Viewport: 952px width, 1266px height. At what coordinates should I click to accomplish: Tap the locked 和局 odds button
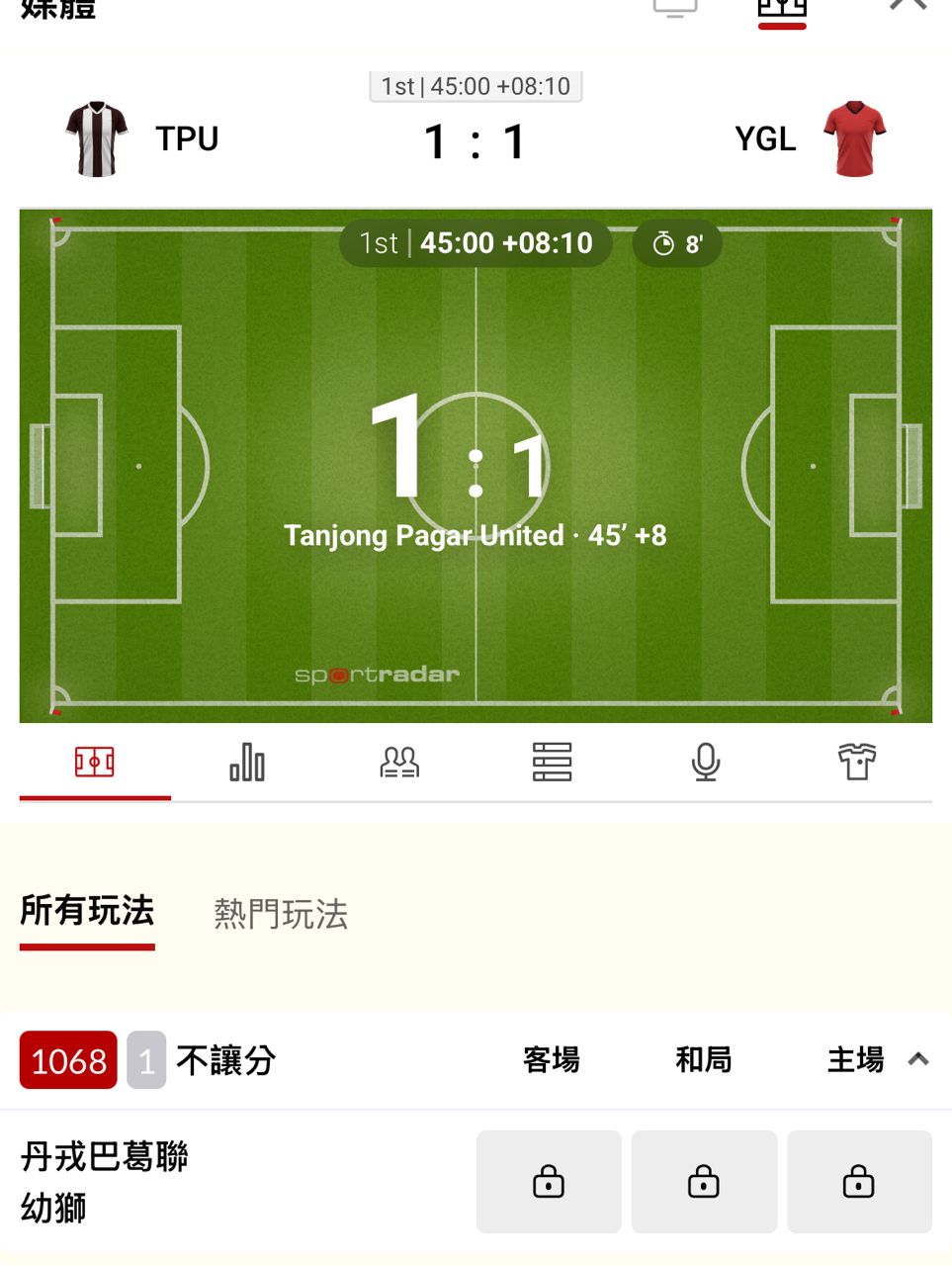(x=704, y=1182)
